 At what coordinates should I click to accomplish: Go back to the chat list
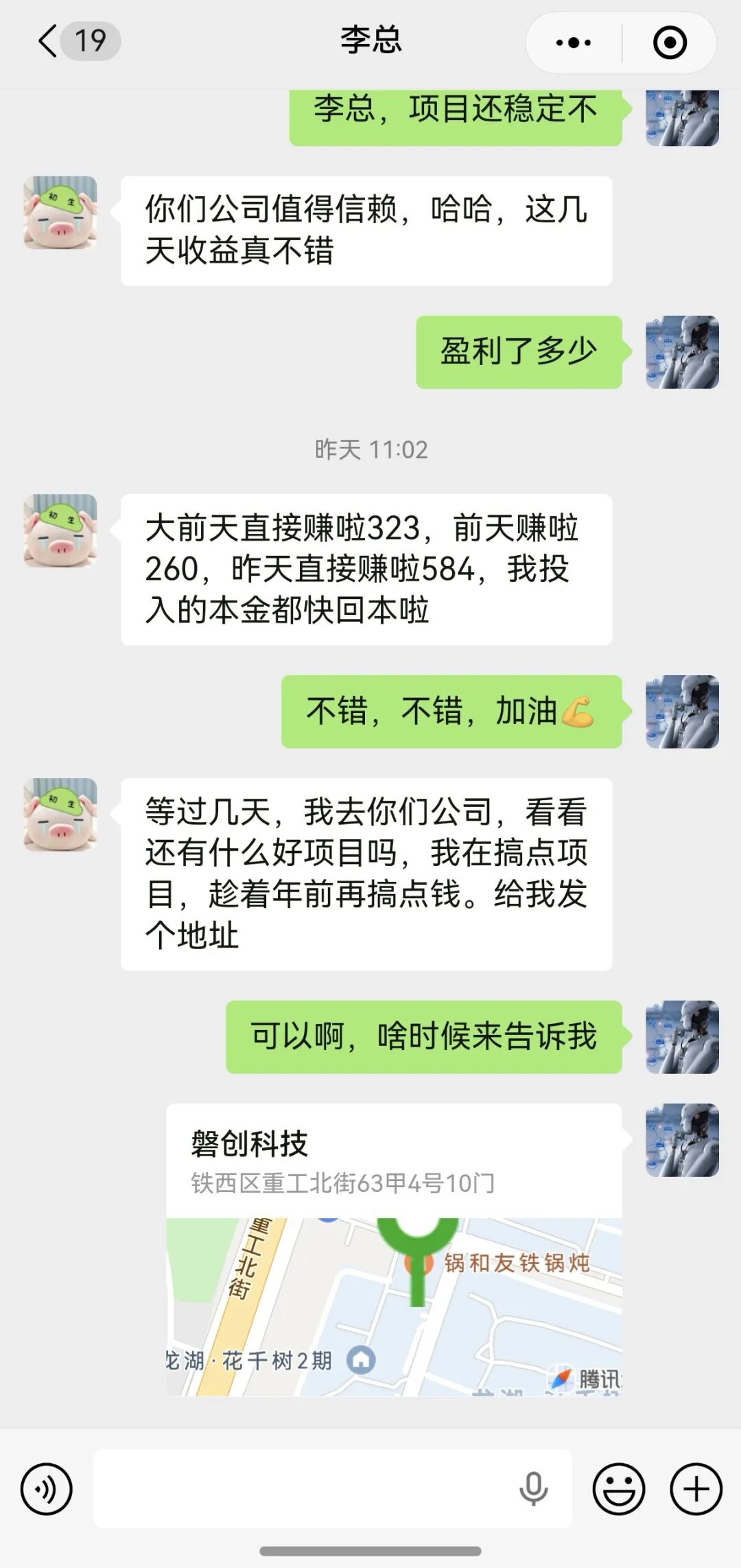click(48, 41)
